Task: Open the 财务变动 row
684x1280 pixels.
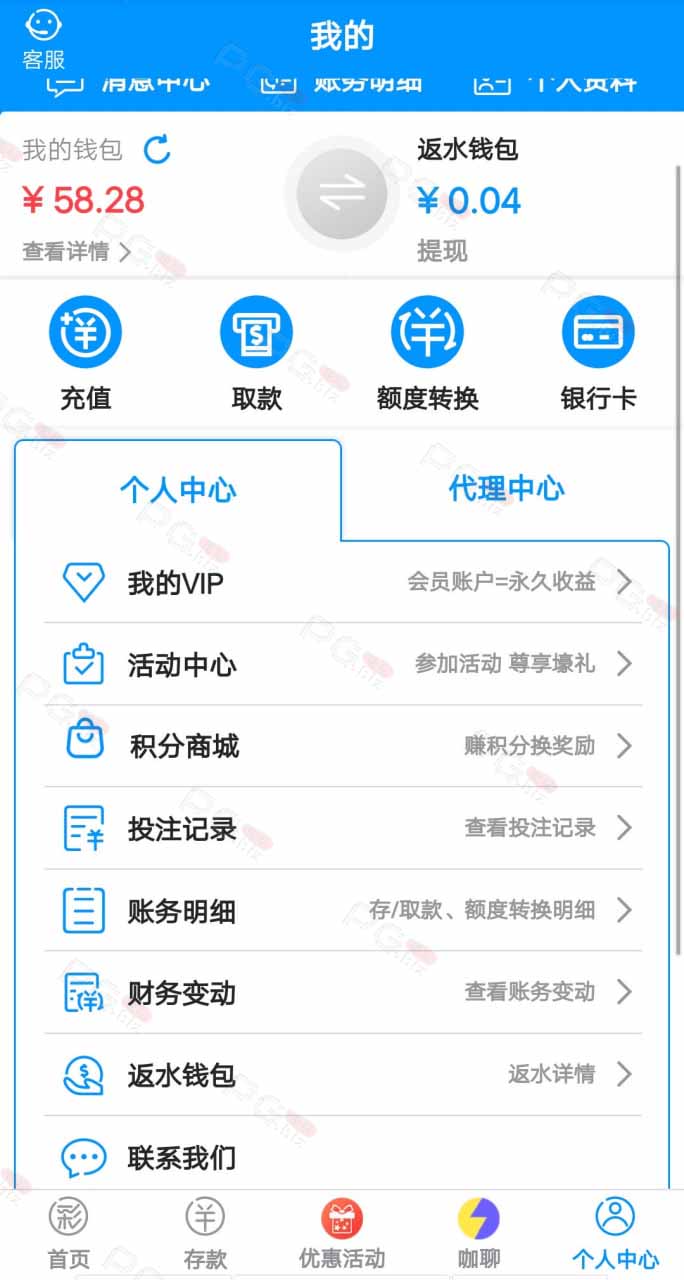Action: coord(342,992)
